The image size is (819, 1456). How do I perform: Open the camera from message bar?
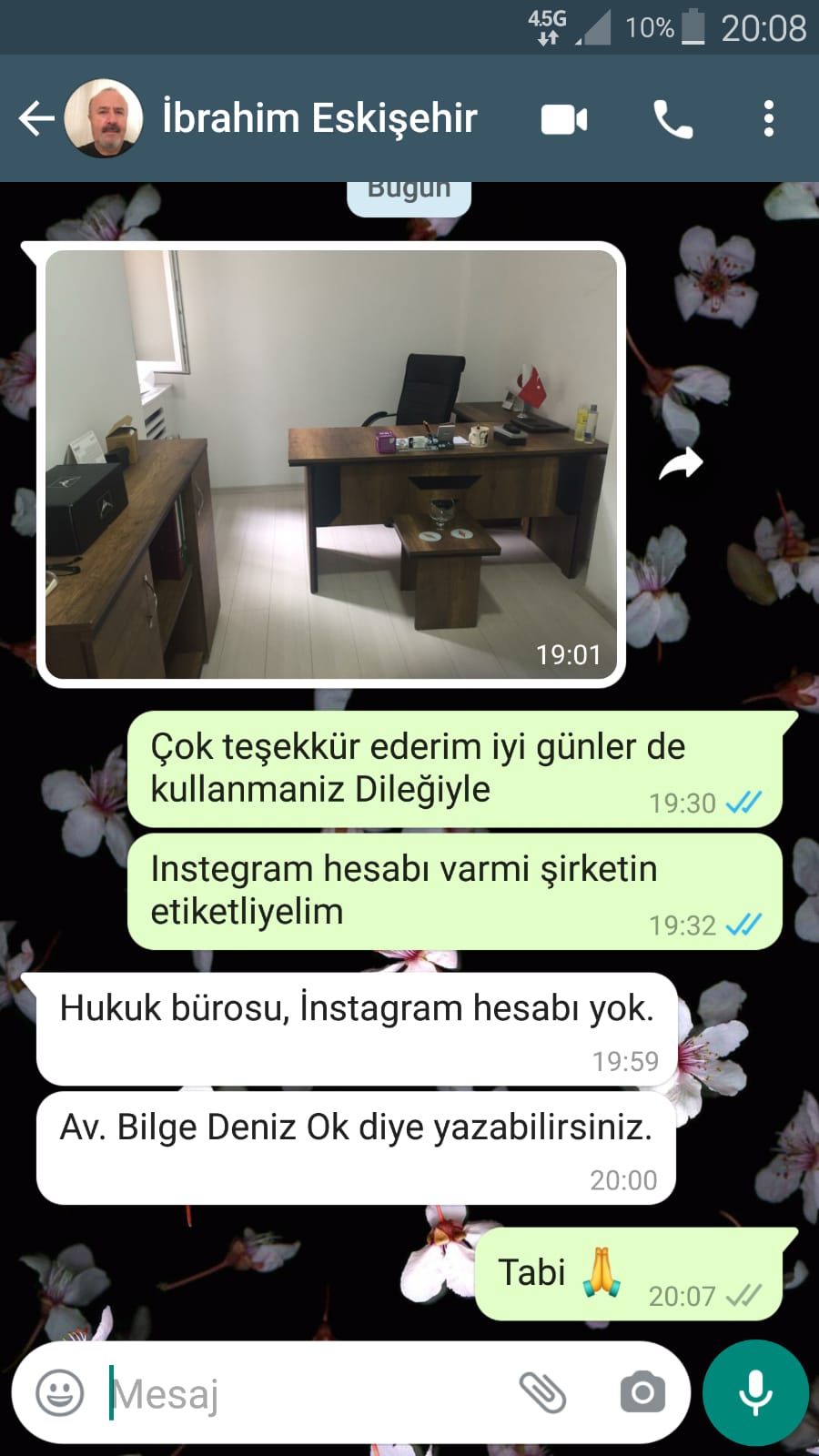point(642,1392)
